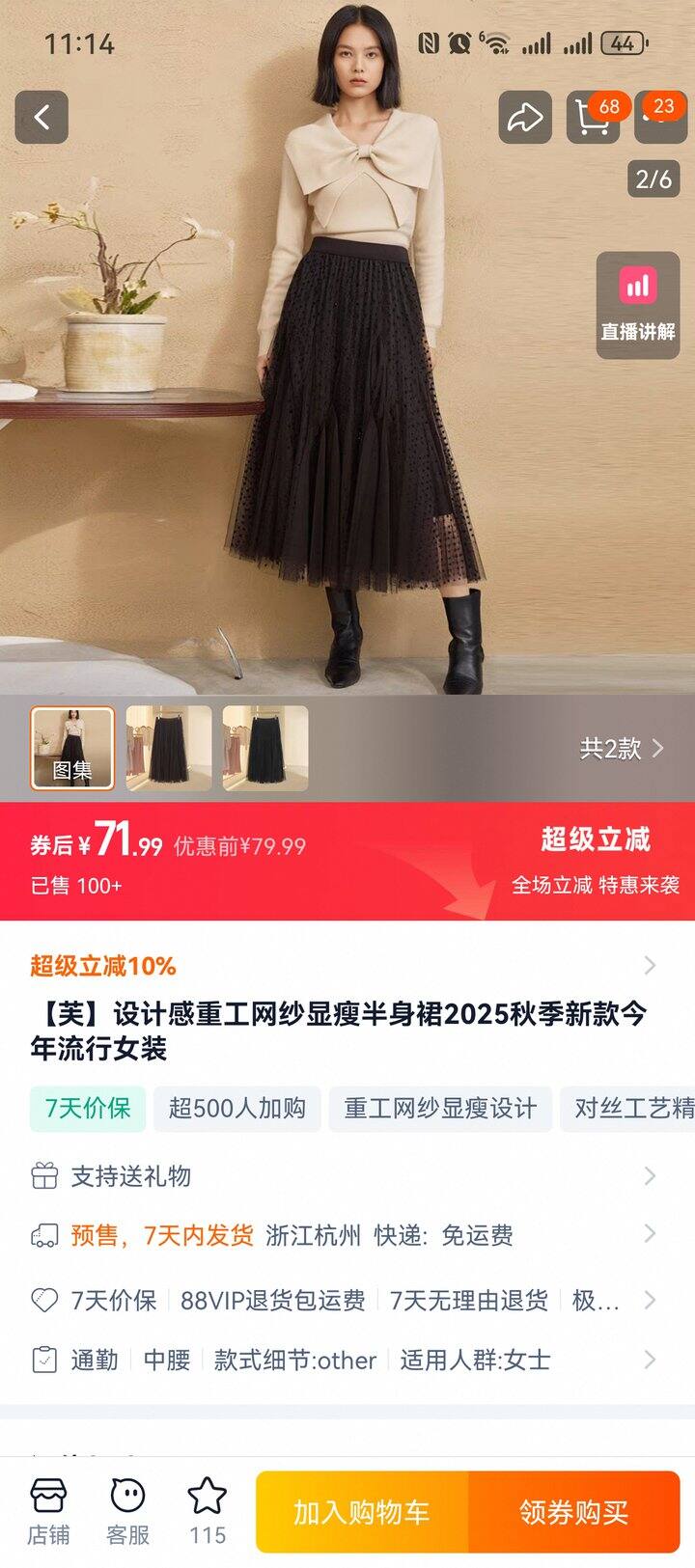Expand product attributes 通勤 中腰 row

point(343,1361)
